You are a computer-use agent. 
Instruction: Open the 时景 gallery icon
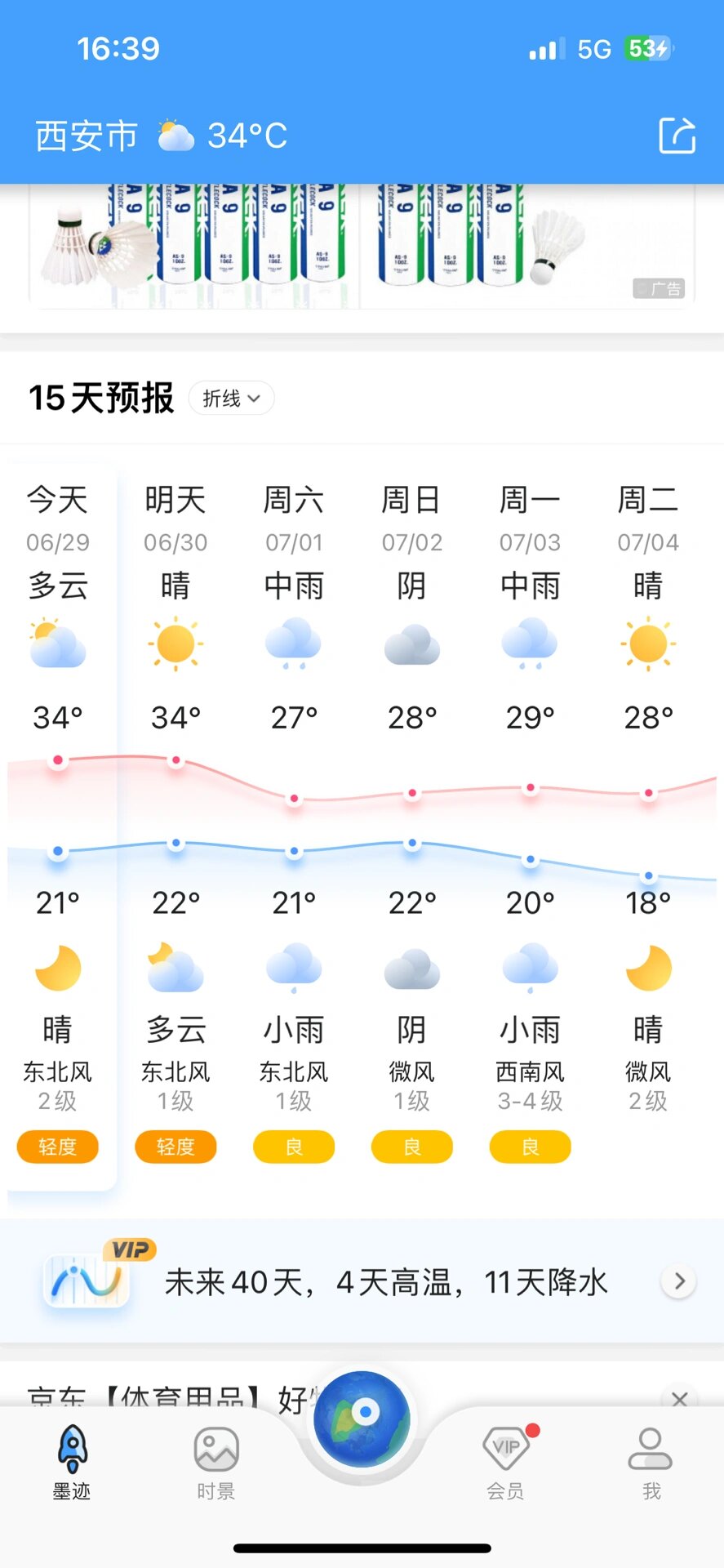click(215, 1450)
